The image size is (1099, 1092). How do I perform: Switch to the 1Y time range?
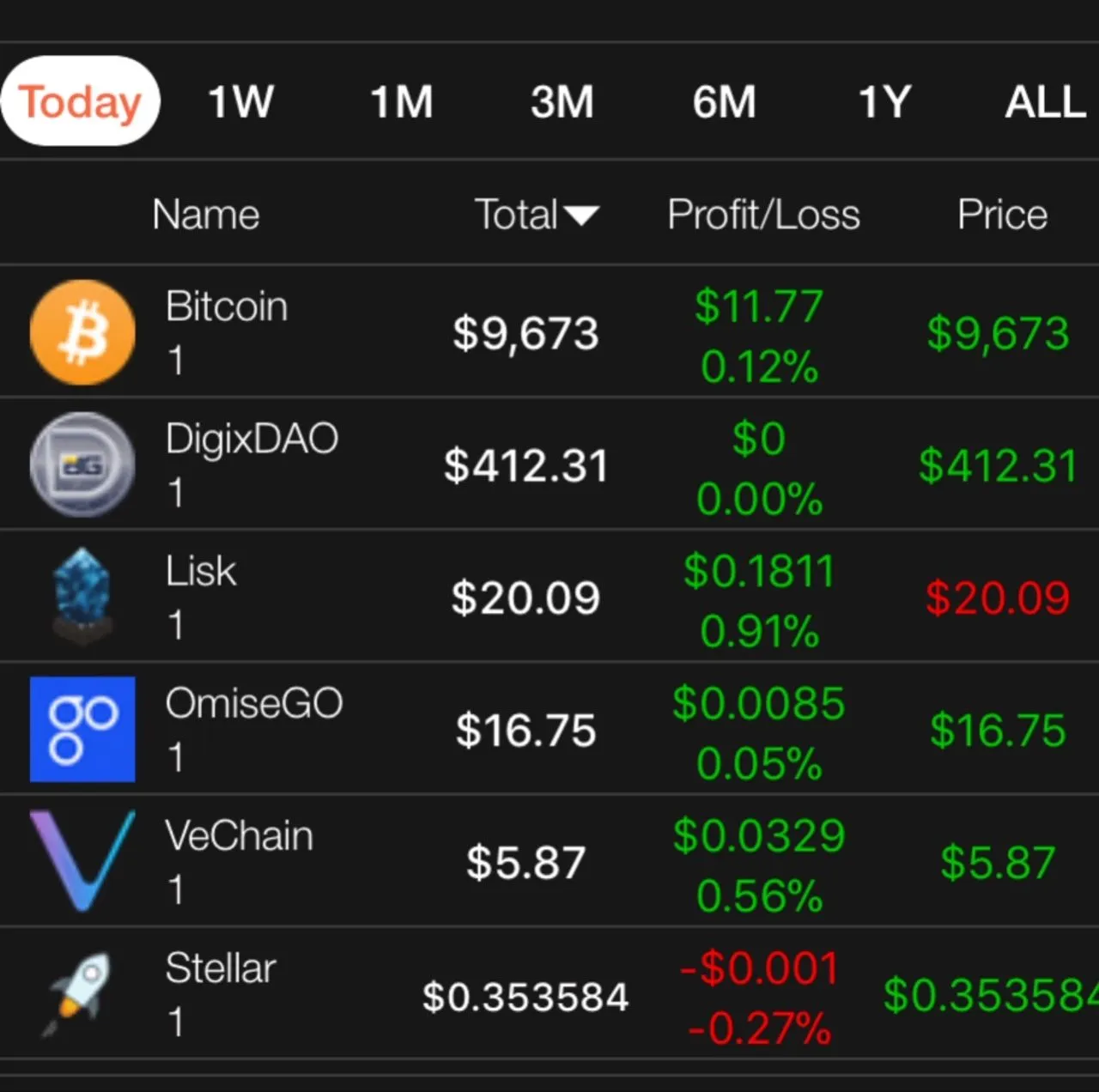coord(884,101)
